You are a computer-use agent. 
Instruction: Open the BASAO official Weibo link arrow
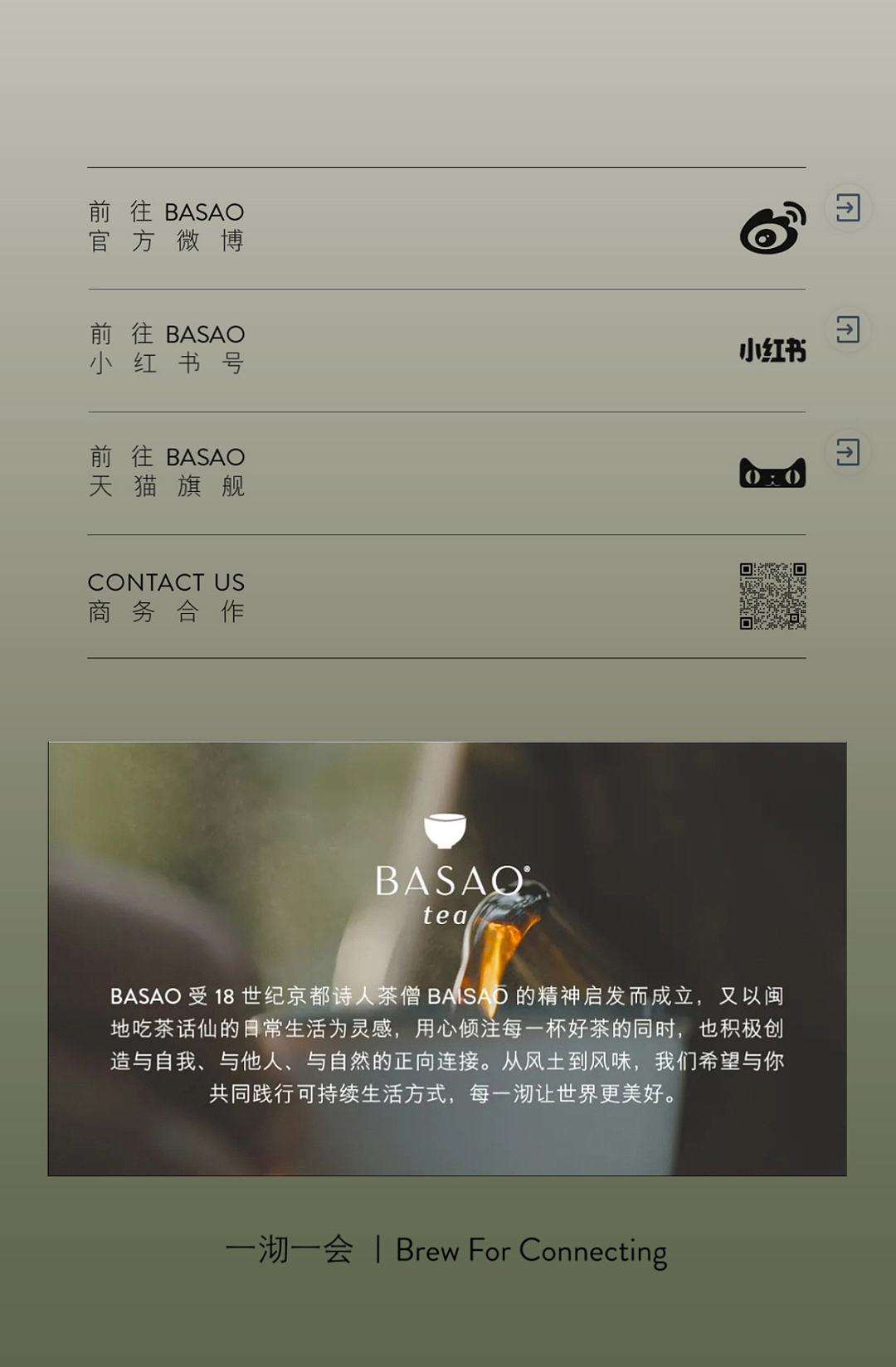847,207
